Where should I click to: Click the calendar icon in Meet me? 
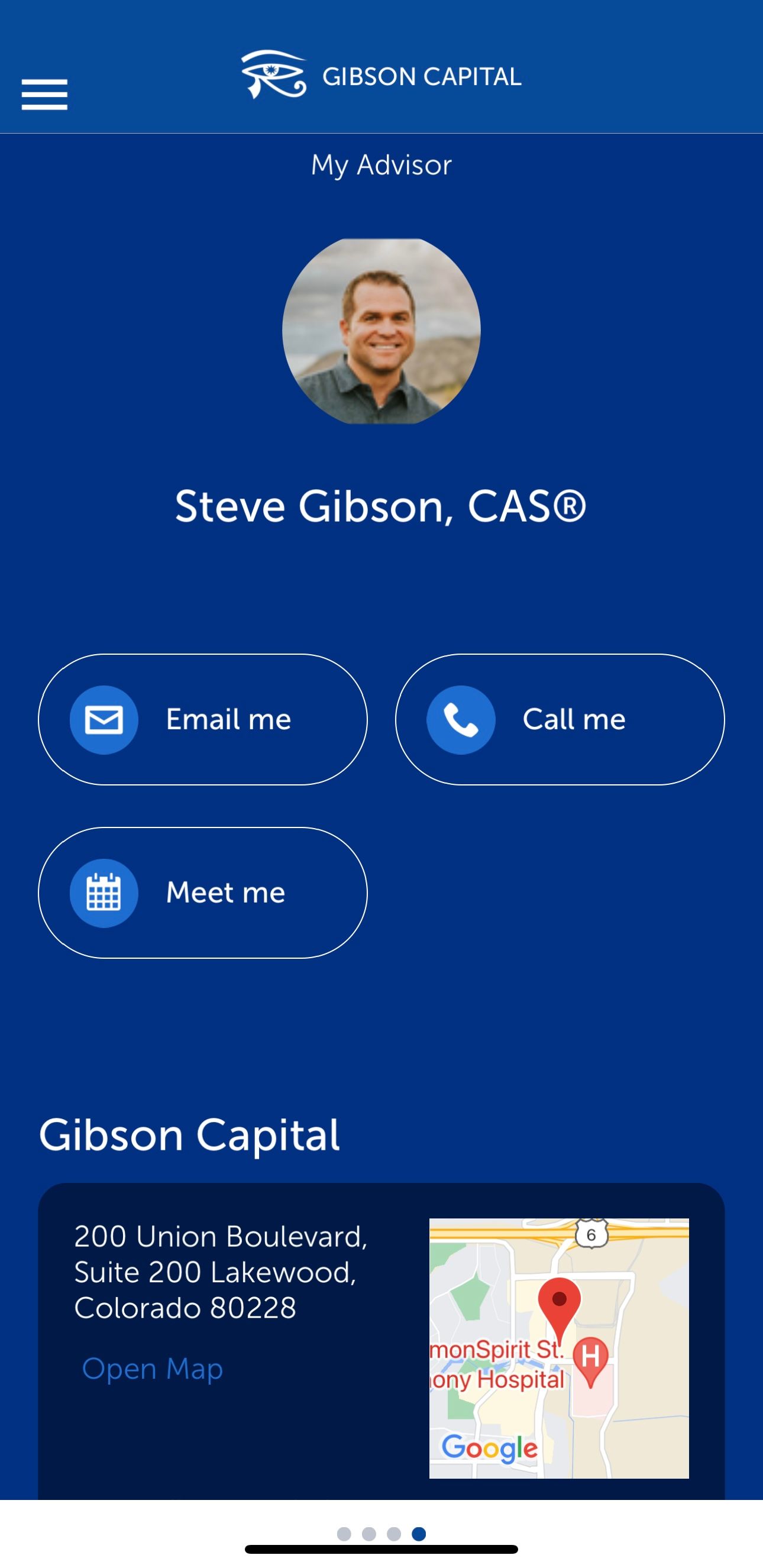(x=104, y=892)
